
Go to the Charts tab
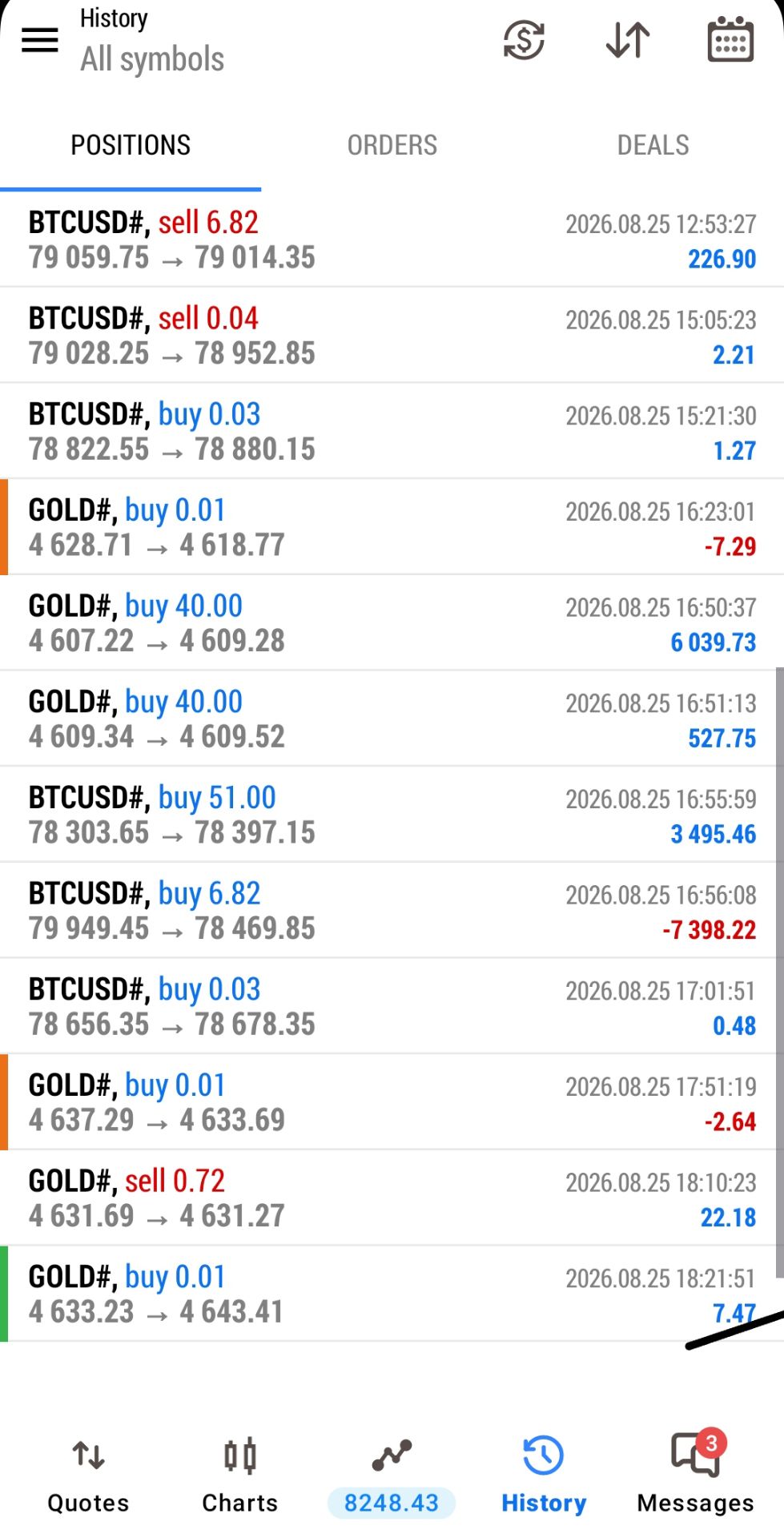239,1476
